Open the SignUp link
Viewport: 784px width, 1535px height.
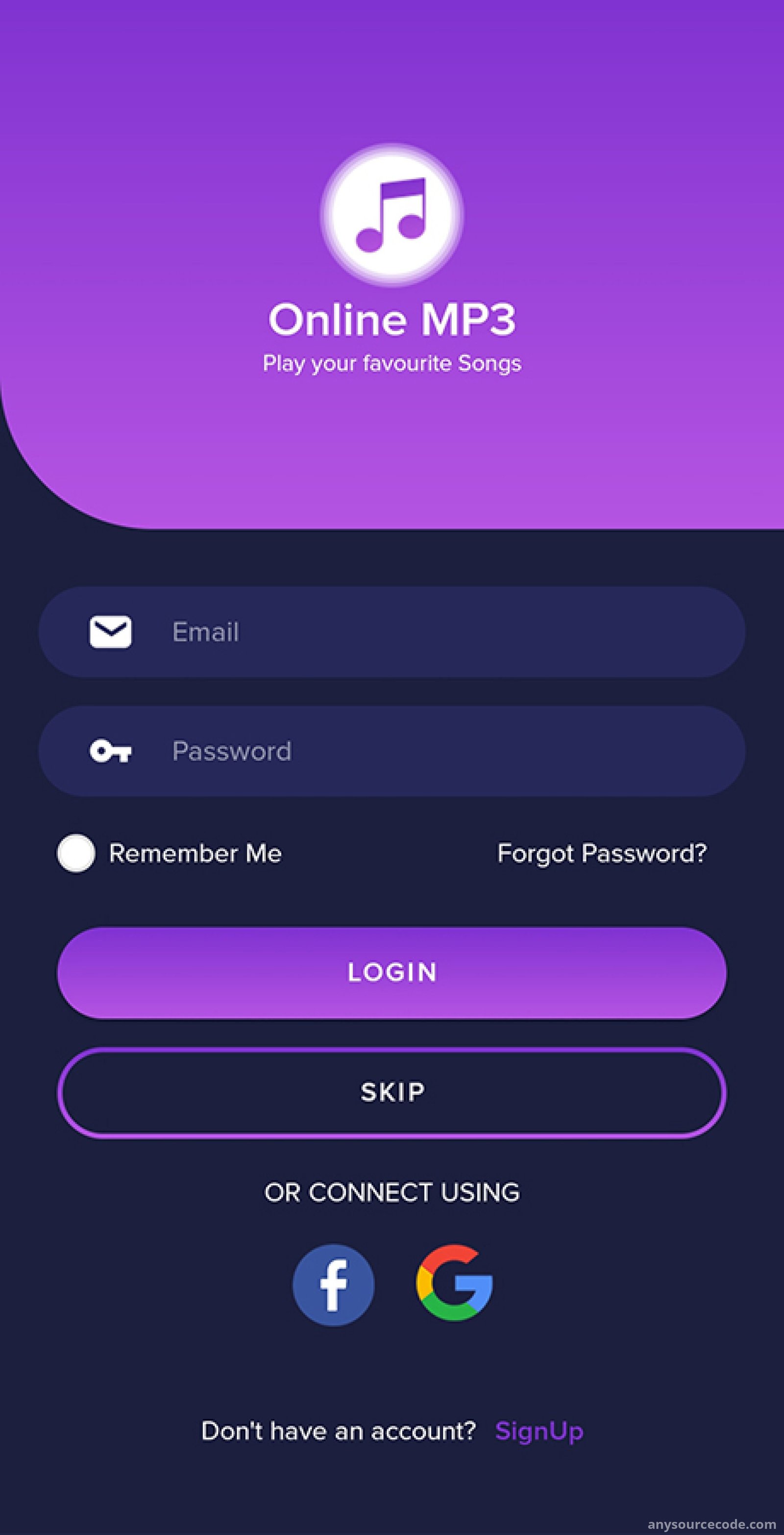[539, 1432]
